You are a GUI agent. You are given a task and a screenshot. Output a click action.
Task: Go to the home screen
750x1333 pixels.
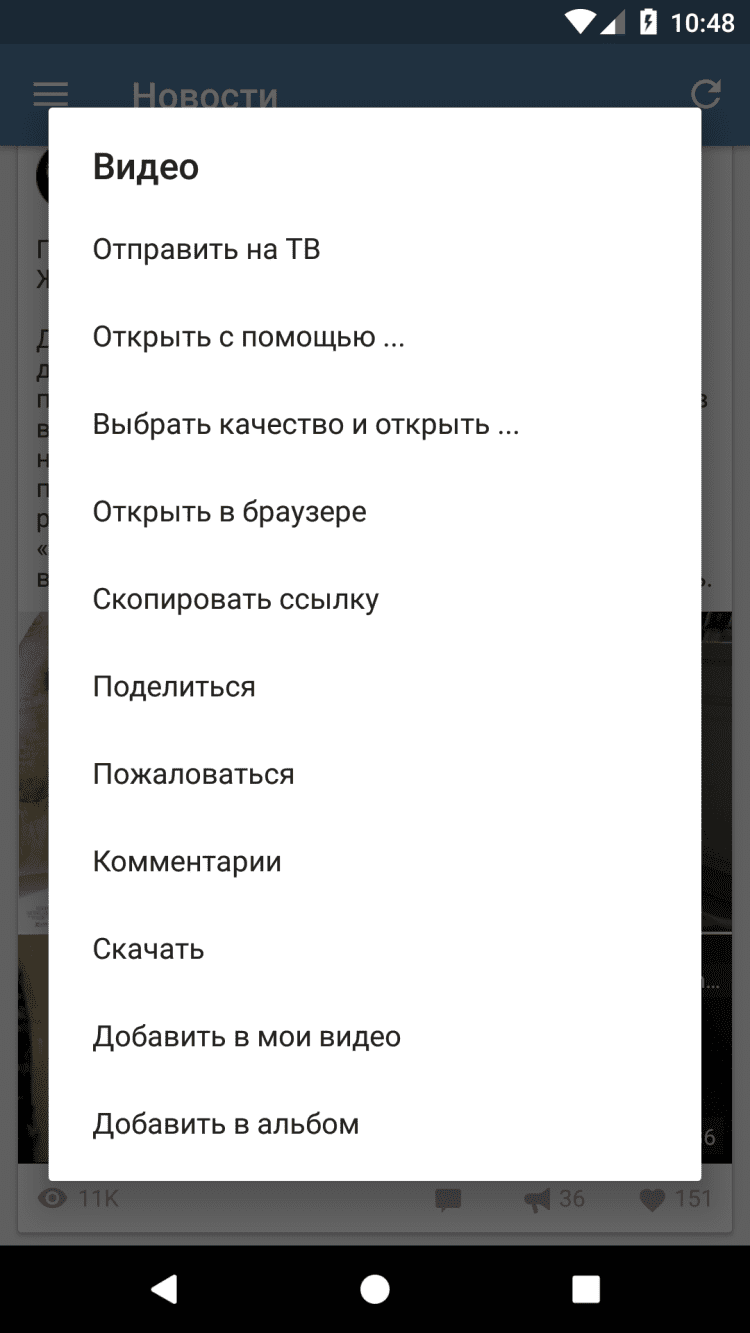375,1289
